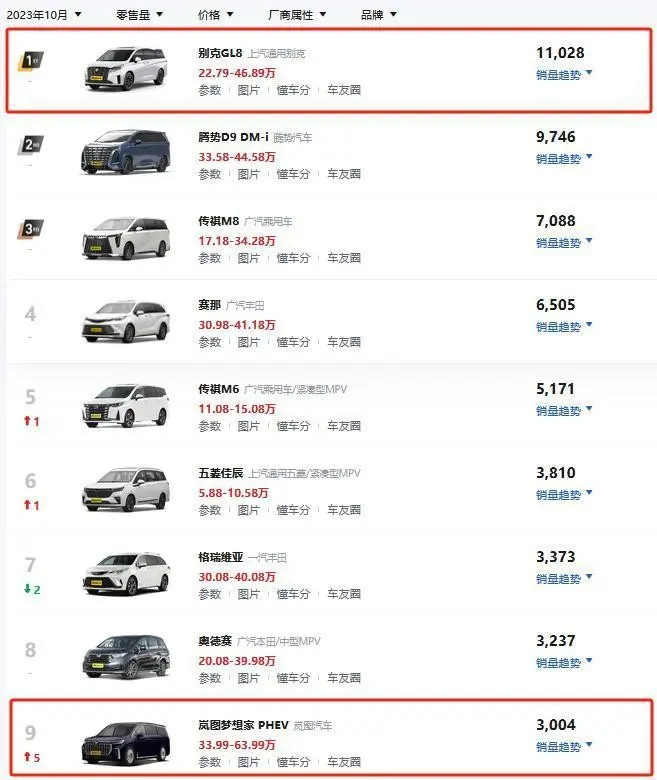
Task: Open the 格瑞维亚 car image
Action: pos(125,571)
